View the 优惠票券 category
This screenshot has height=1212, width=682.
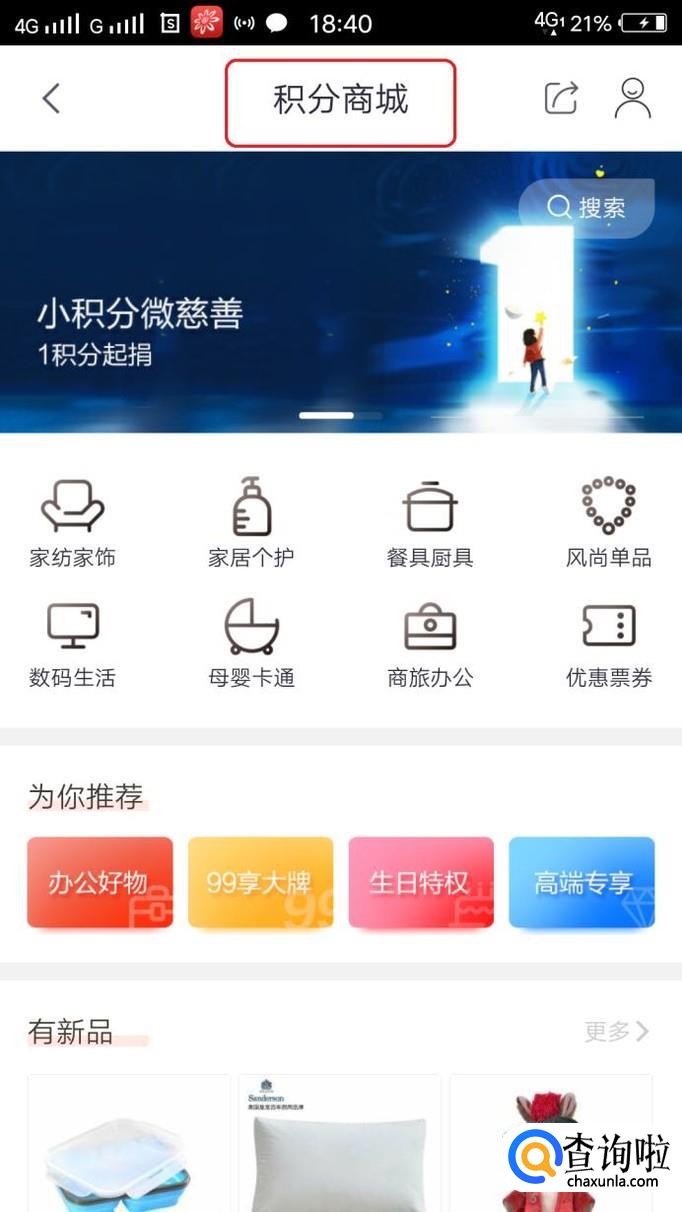pos(608,645)
